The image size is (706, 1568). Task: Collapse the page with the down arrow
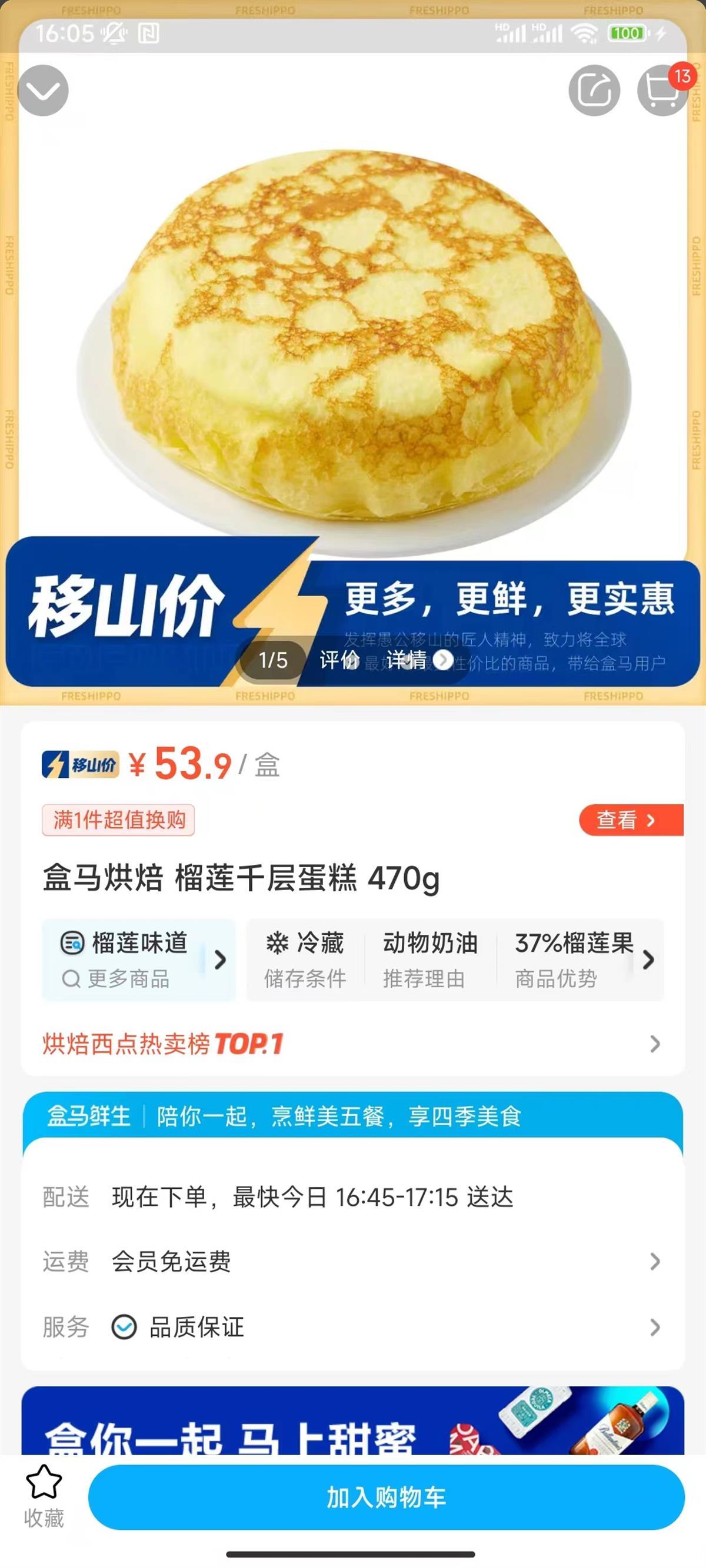tap(42, 91)
